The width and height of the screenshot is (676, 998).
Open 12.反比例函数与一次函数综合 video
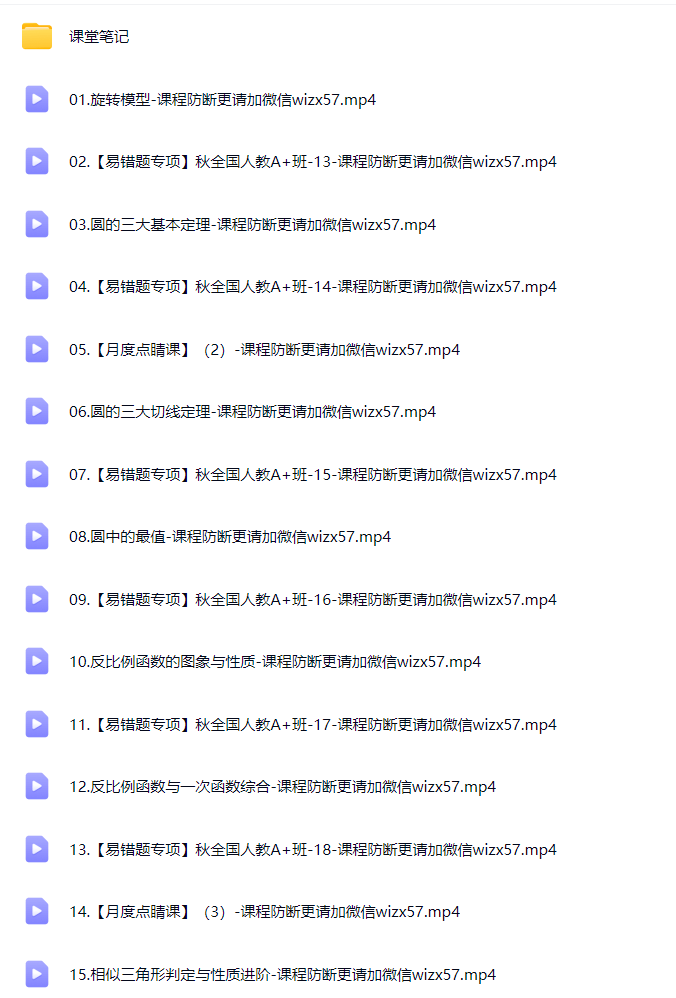click(282, 787)
